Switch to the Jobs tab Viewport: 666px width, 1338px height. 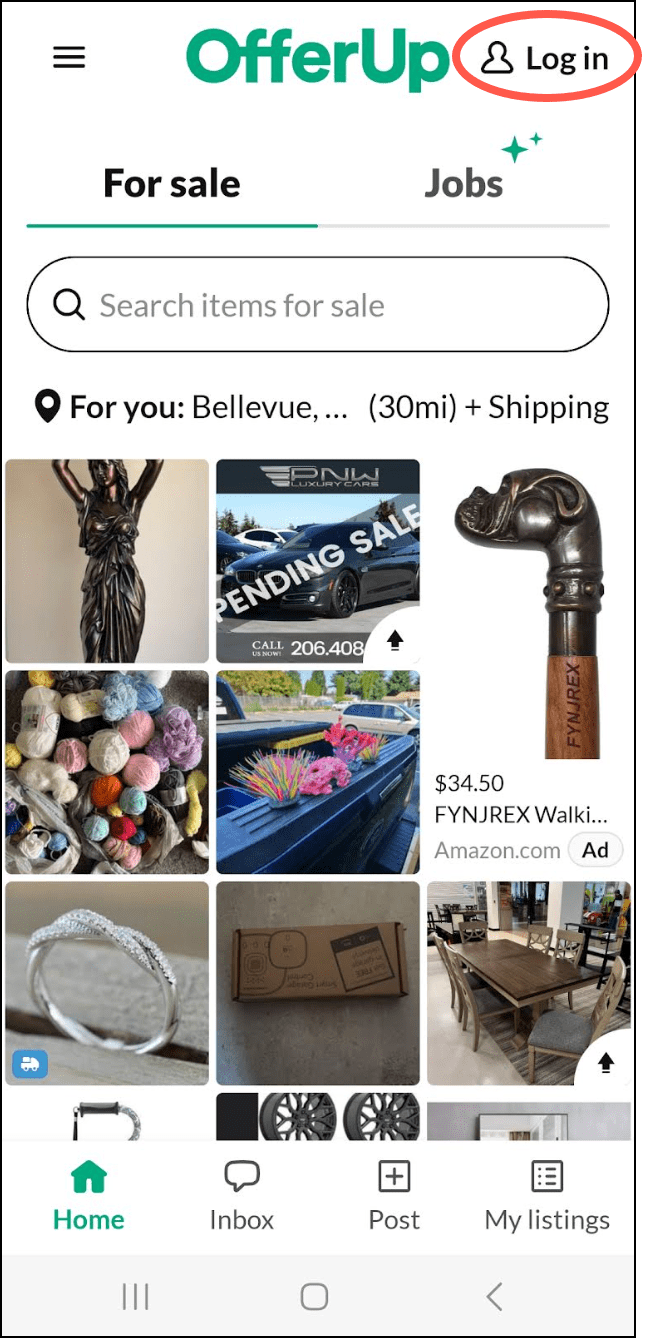[x=463, y=184]
